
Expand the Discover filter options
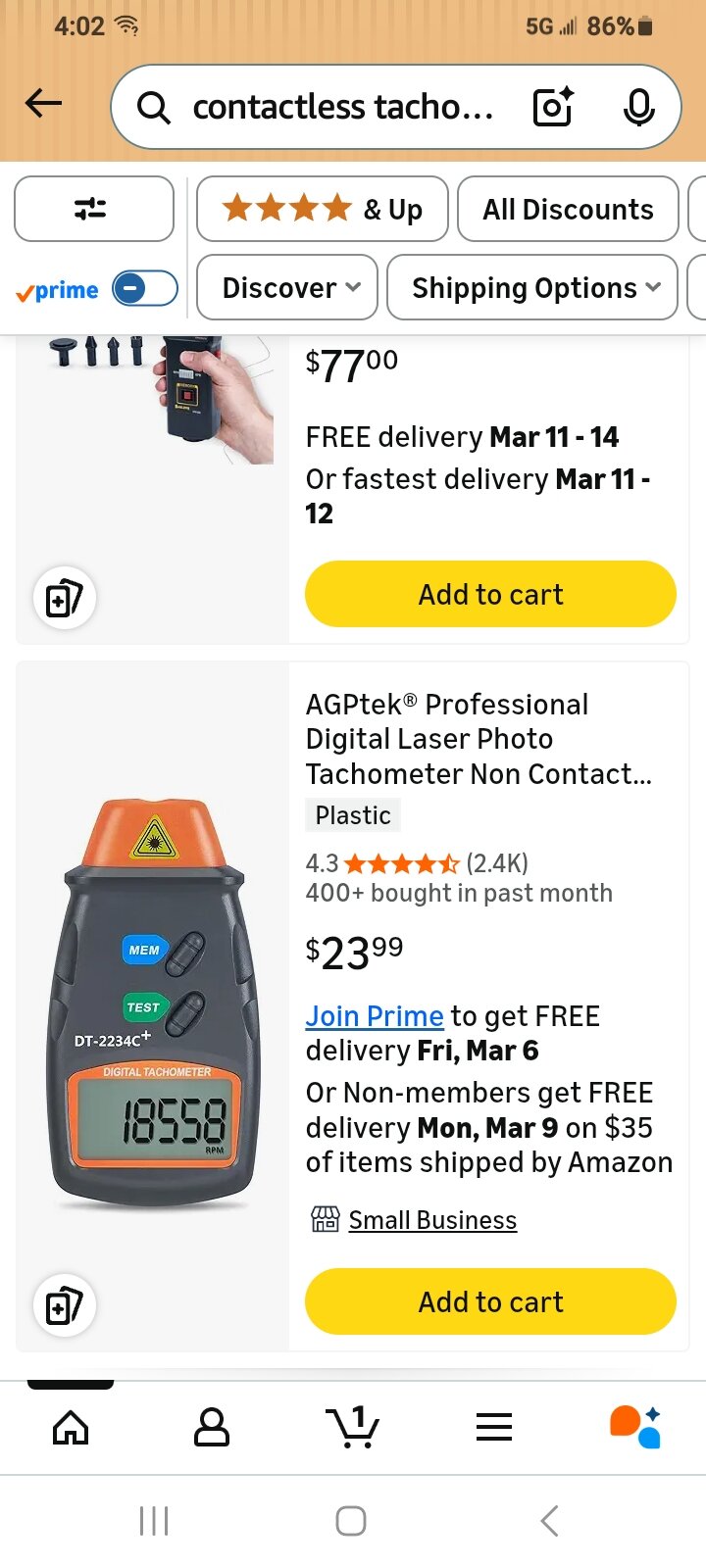pyautogui.click(x=285, y=287)
